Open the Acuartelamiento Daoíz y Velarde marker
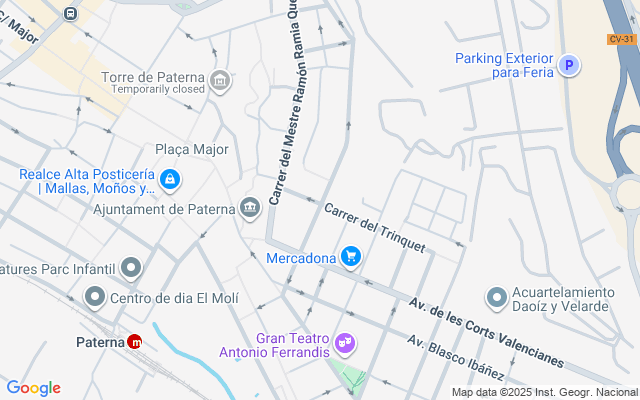This screenshot has width=640, height=400. 497,297
